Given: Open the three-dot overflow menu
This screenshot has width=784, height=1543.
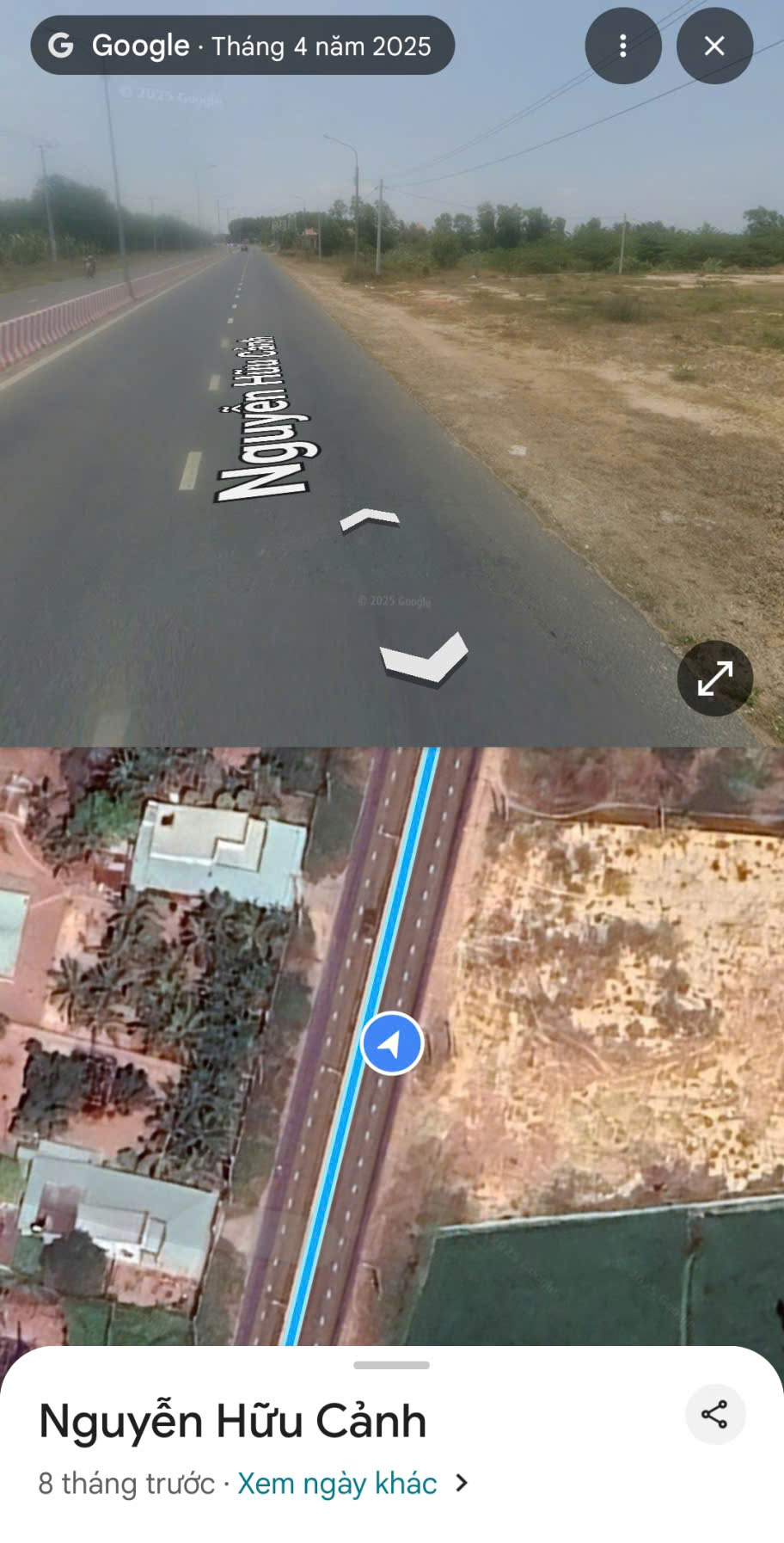Looking at the screenshot, I should pos(623,46).
